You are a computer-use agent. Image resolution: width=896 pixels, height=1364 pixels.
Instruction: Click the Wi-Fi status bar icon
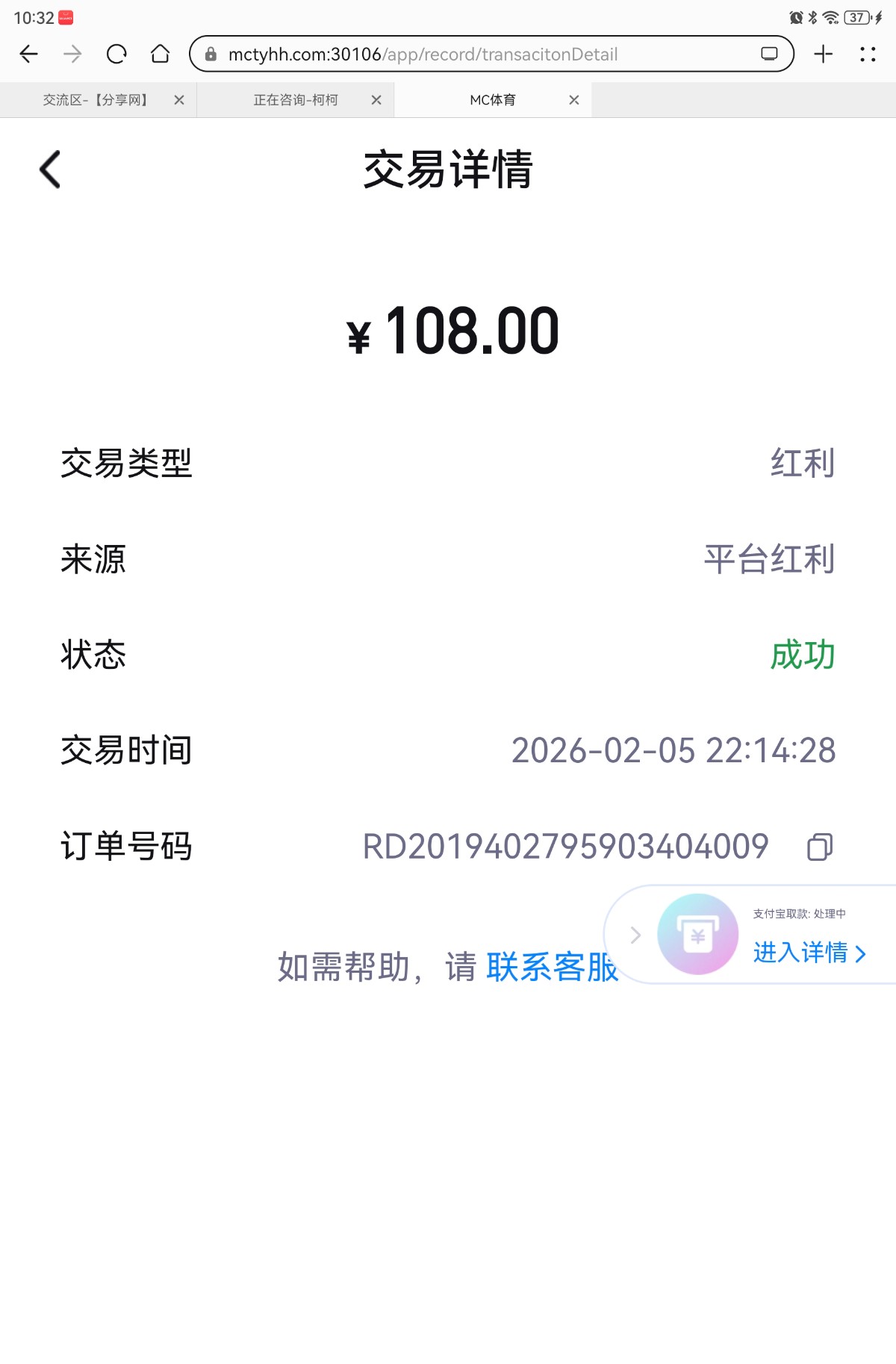point(830,16)
